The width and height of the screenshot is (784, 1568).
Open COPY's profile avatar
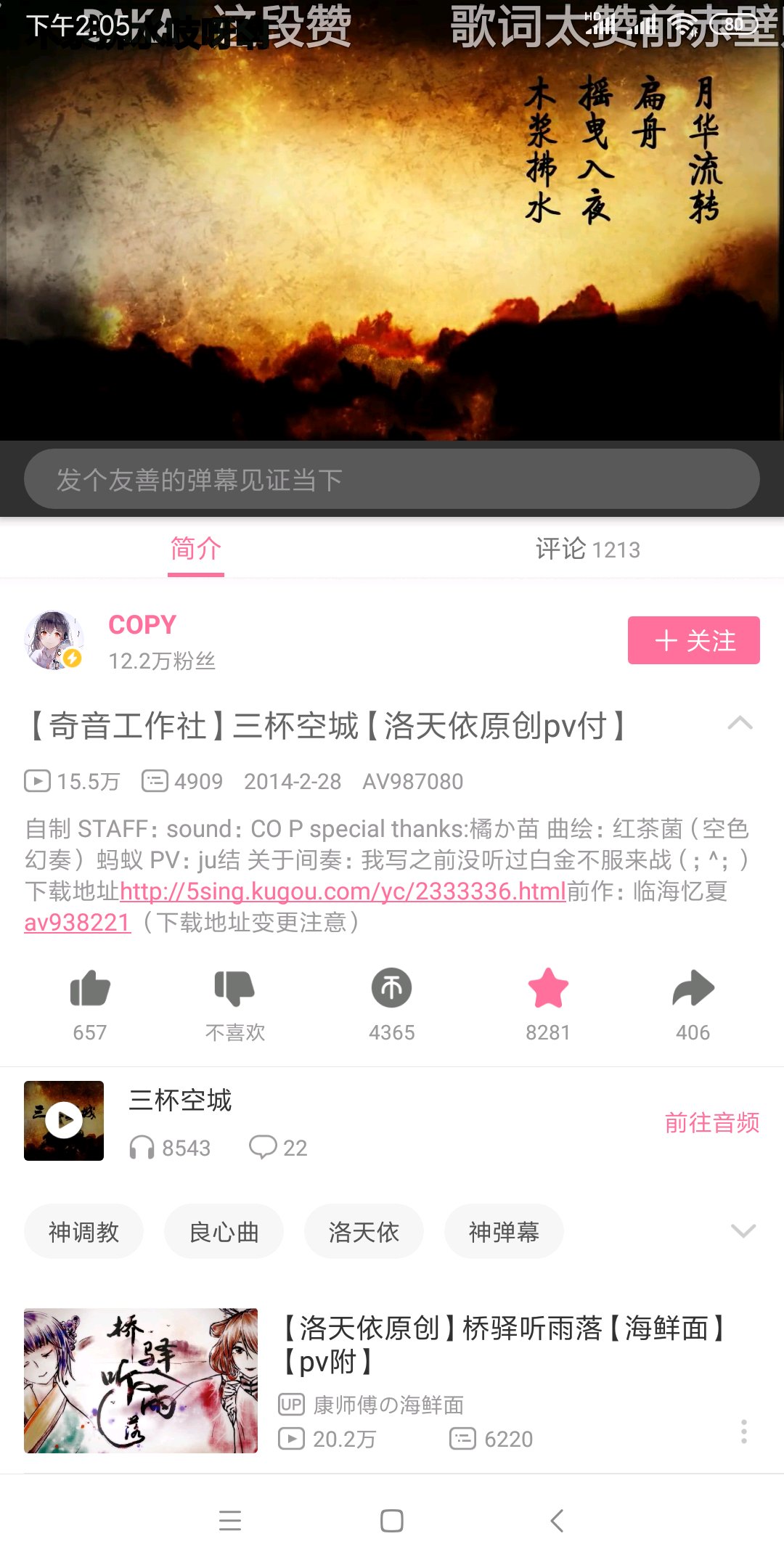[x=54, y=640]
